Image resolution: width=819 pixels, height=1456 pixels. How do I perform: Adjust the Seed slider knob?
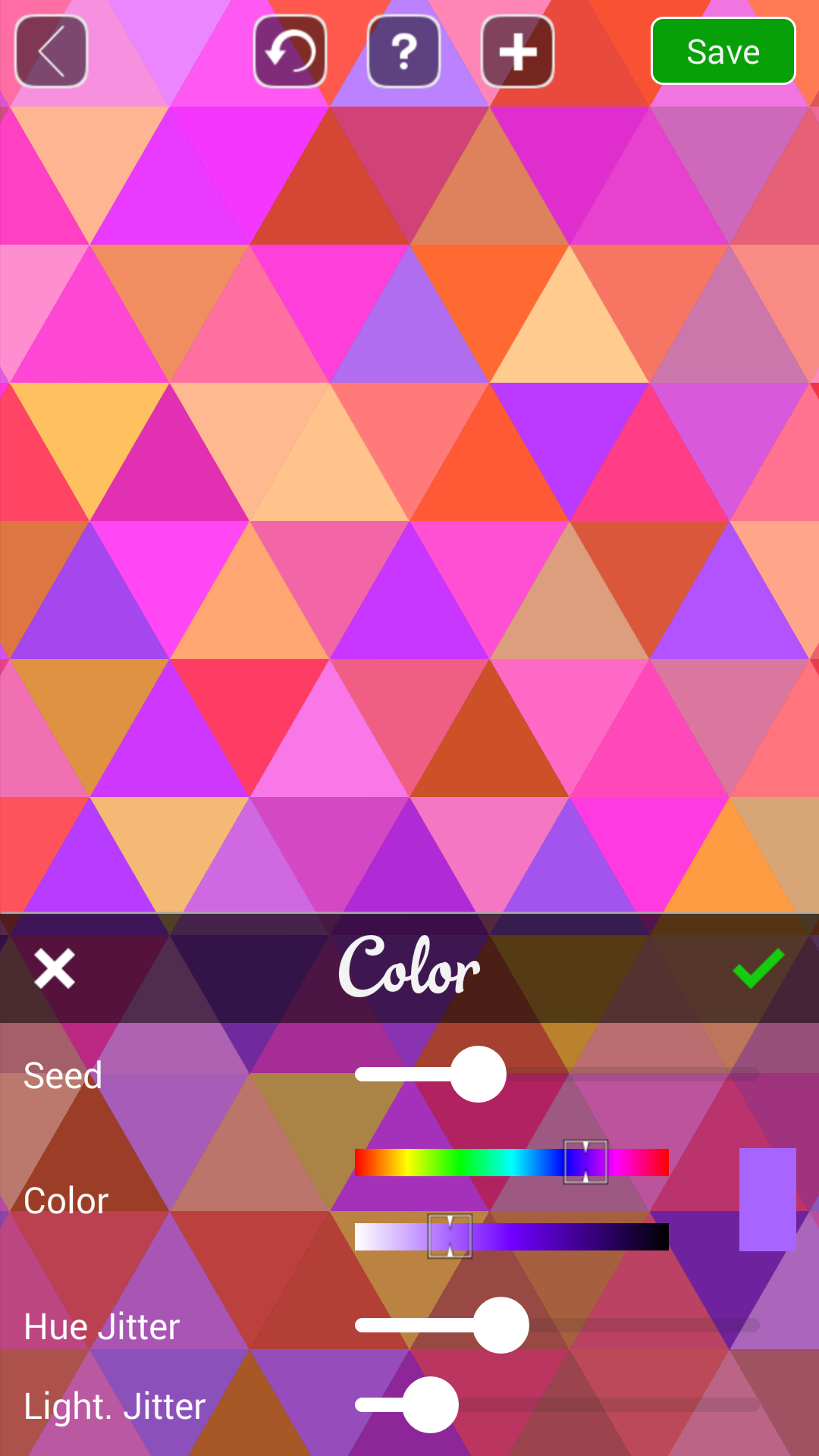[477, 1074]
